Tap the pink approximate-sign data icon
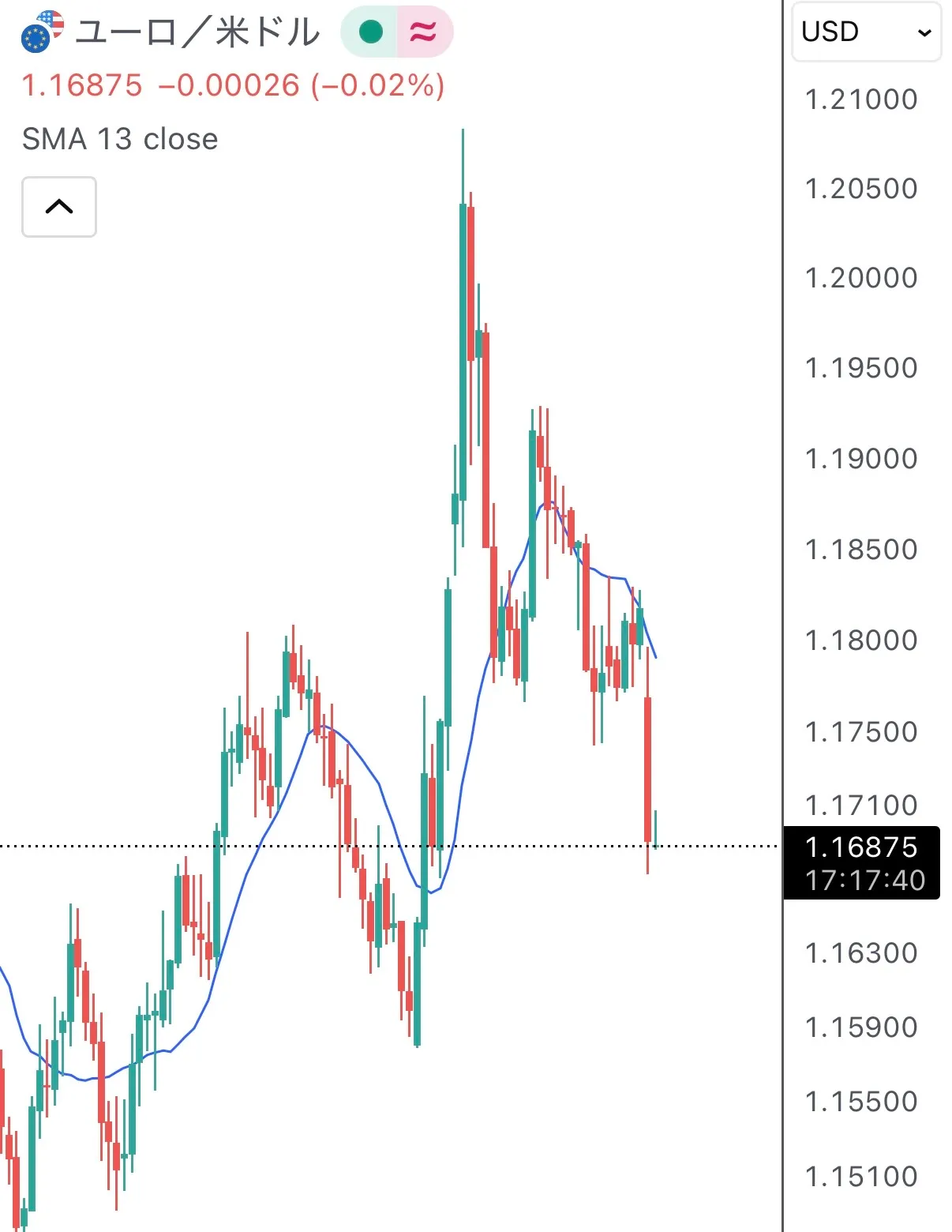Screen dimensions: 952x1232 pyautogui.click(x=424, y=32)
